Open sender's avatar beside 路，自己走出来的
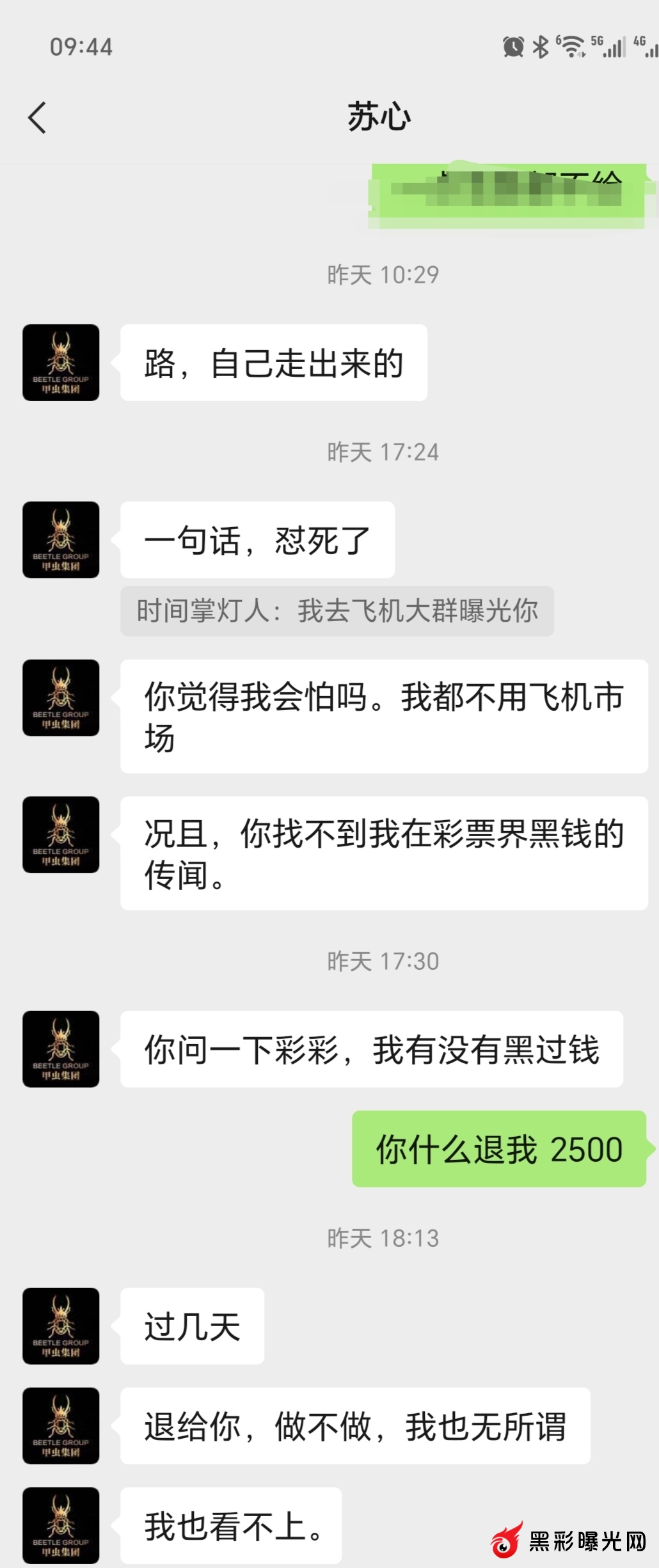This screenshot has height=1568, width=659. point(61,363)
